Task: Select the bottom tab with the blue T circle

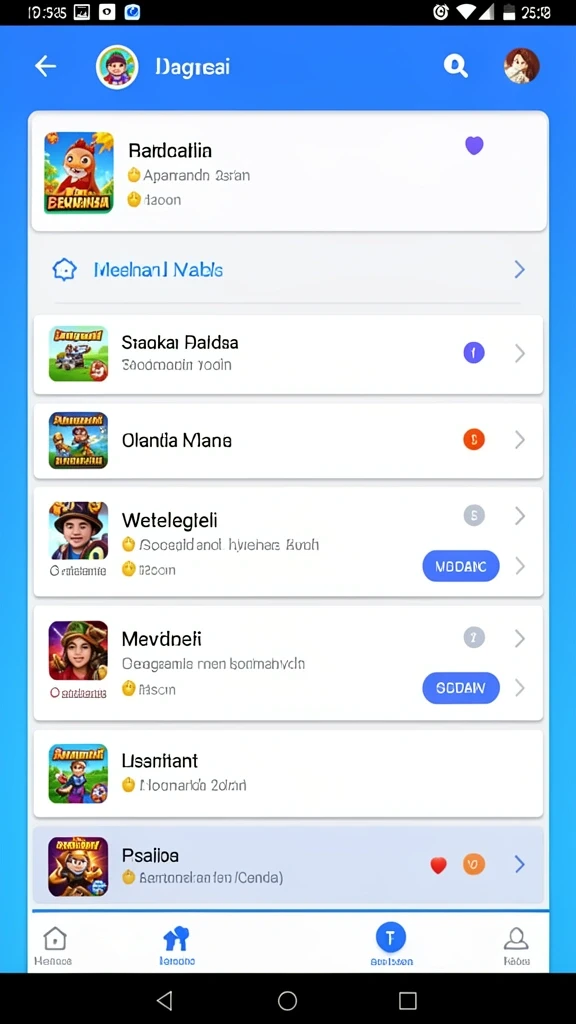Action: point(391,944)
